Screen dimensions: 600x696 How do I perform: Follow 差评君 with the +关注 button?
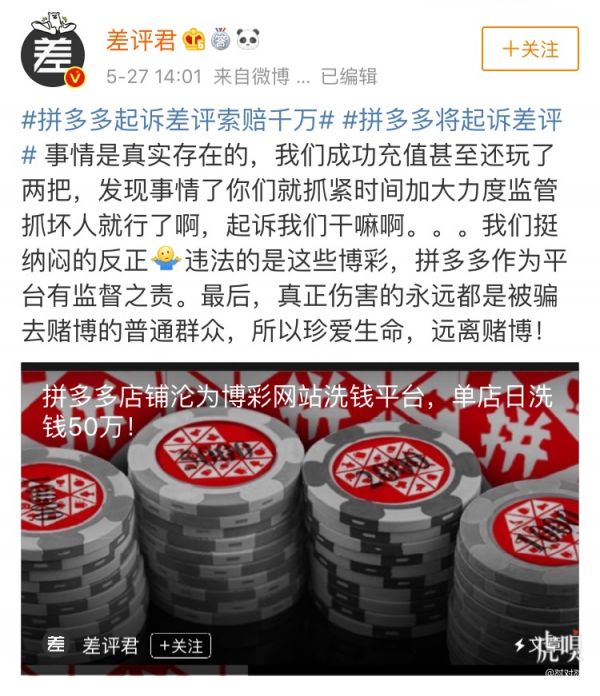point(529,48)
